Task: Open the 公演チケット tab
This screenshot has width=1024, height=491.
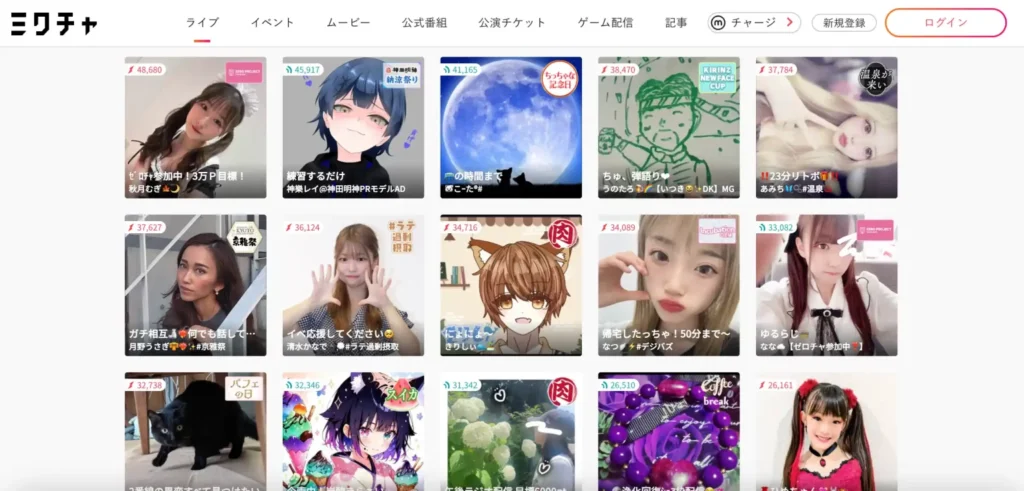Action: click(x=512, y=23)
